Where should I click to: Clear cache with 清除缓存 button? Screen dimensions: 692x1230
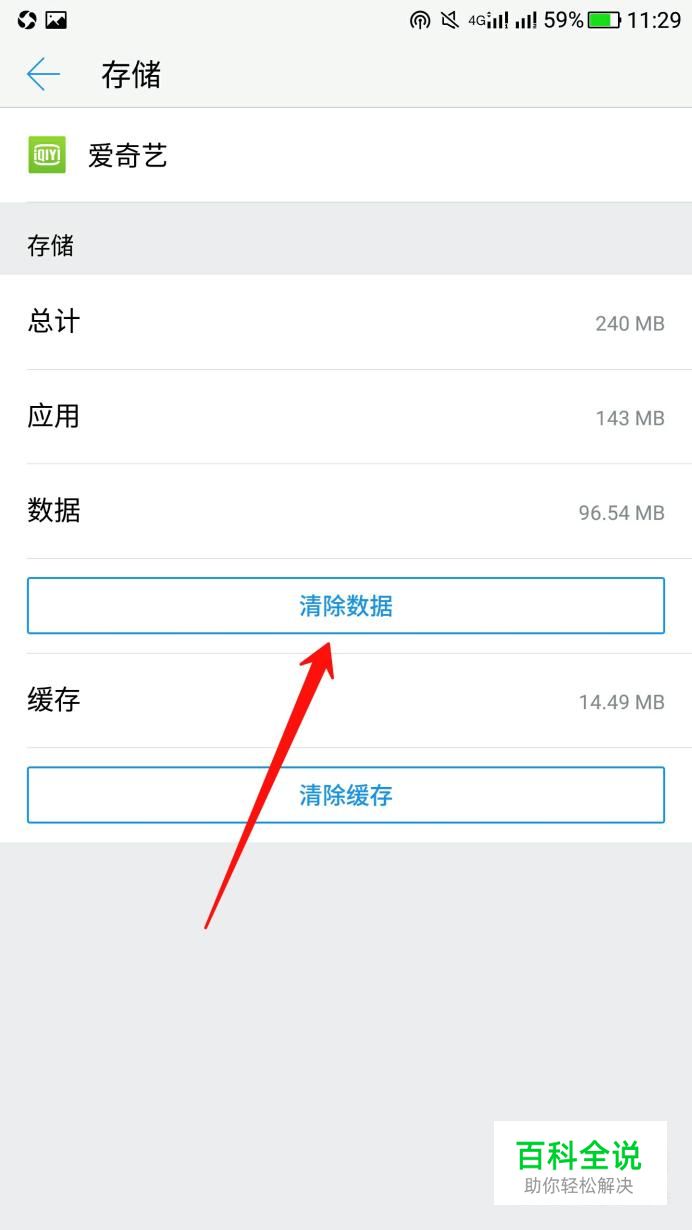[345, 795]
